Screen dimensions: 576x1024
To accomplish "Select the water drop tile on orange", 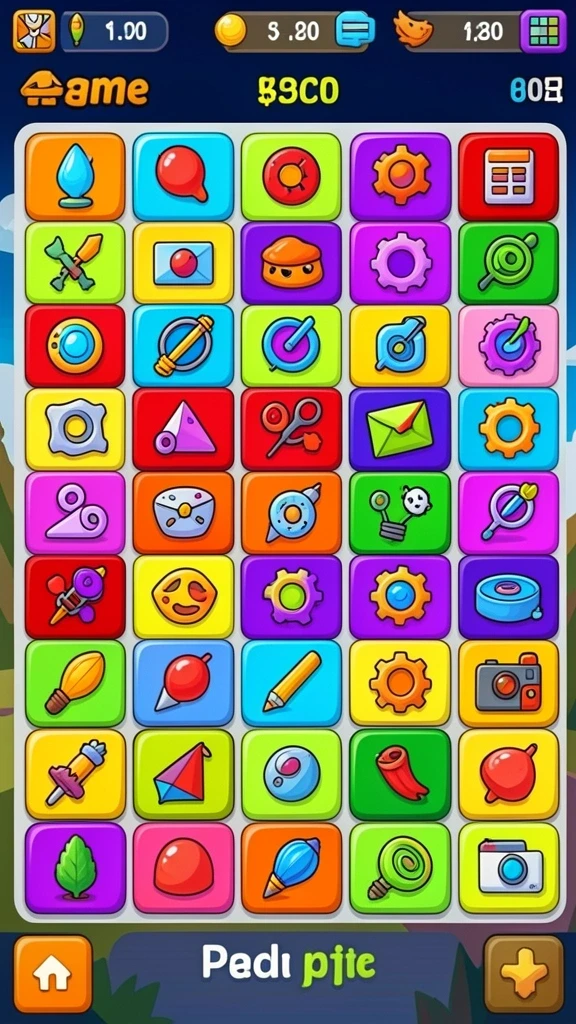I will (x=75, y=176).
